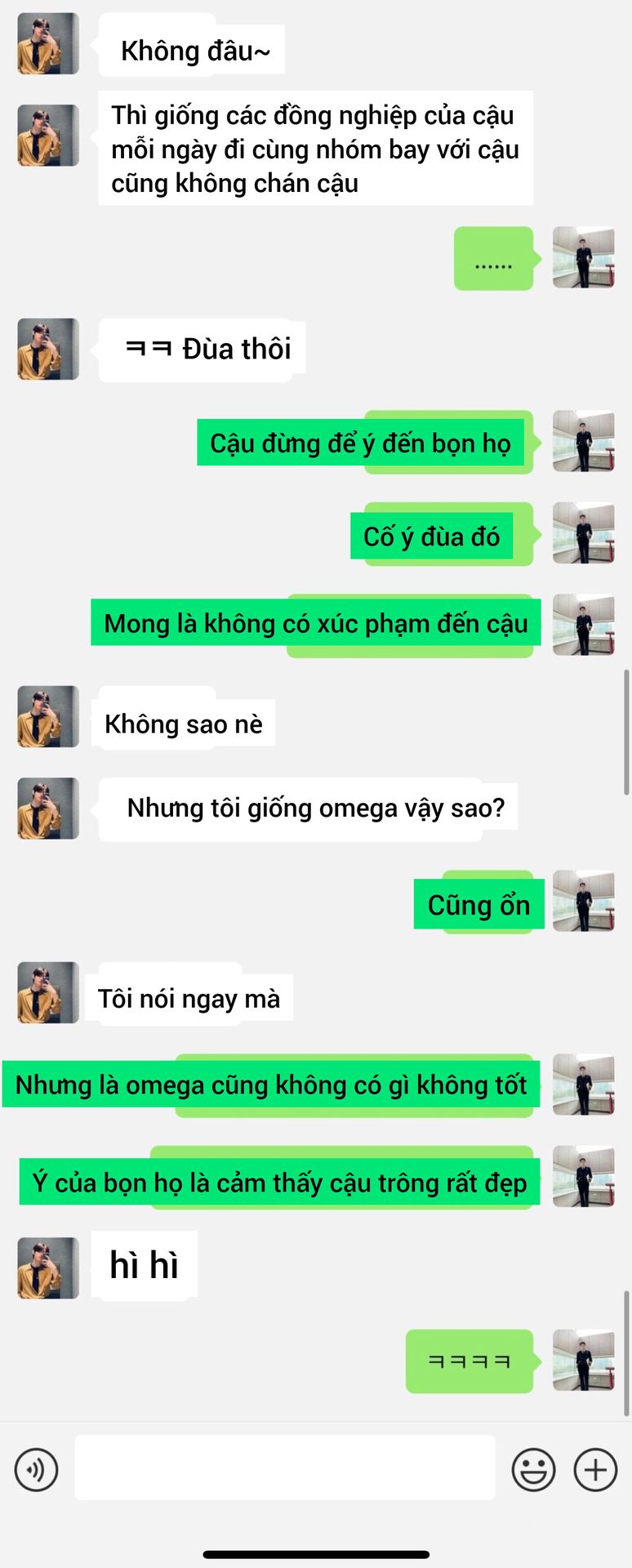This screenshot has width=632, height=1568.
Task: Tap the avatar next to "hì hì"
Action: coord(48,1267)
